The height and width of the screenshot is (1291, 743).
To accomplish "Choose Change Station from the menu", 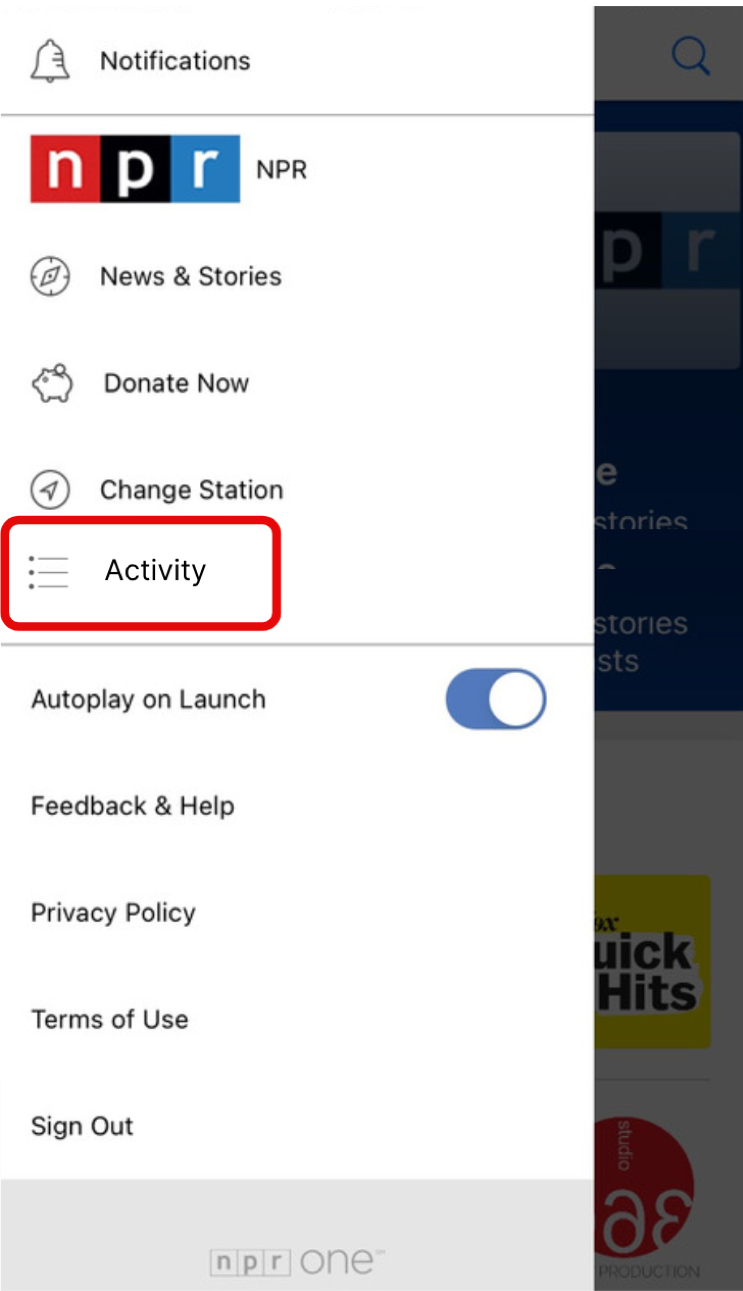I will coord(190,490).
